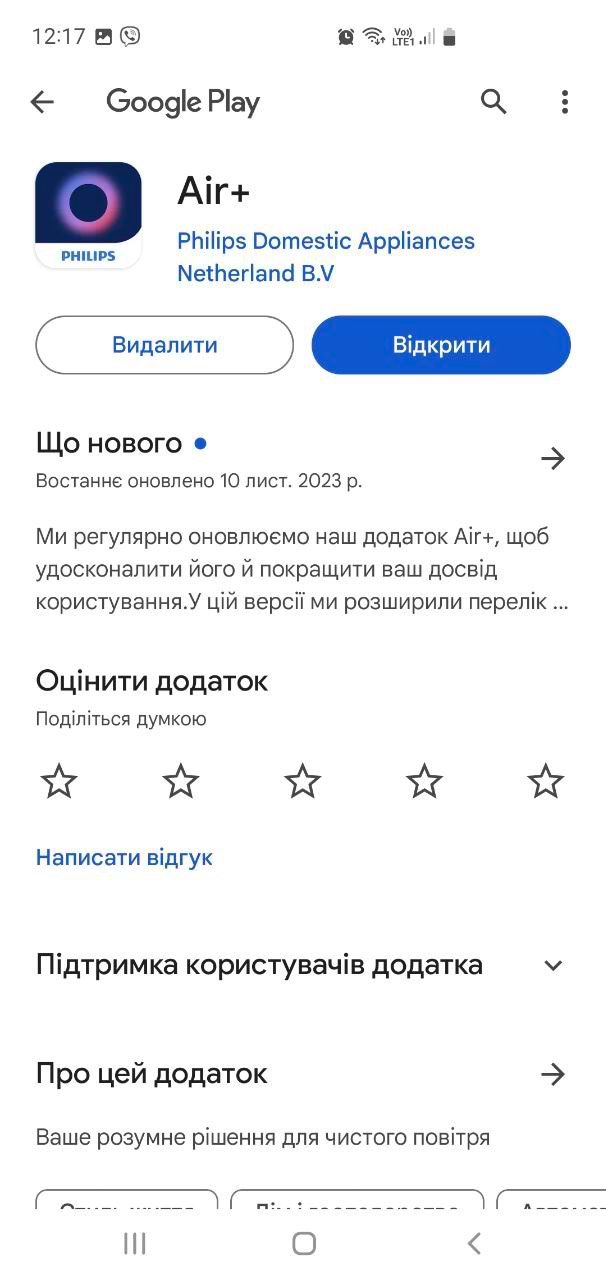Open the three-dot overflow menu

pos(565,102)
